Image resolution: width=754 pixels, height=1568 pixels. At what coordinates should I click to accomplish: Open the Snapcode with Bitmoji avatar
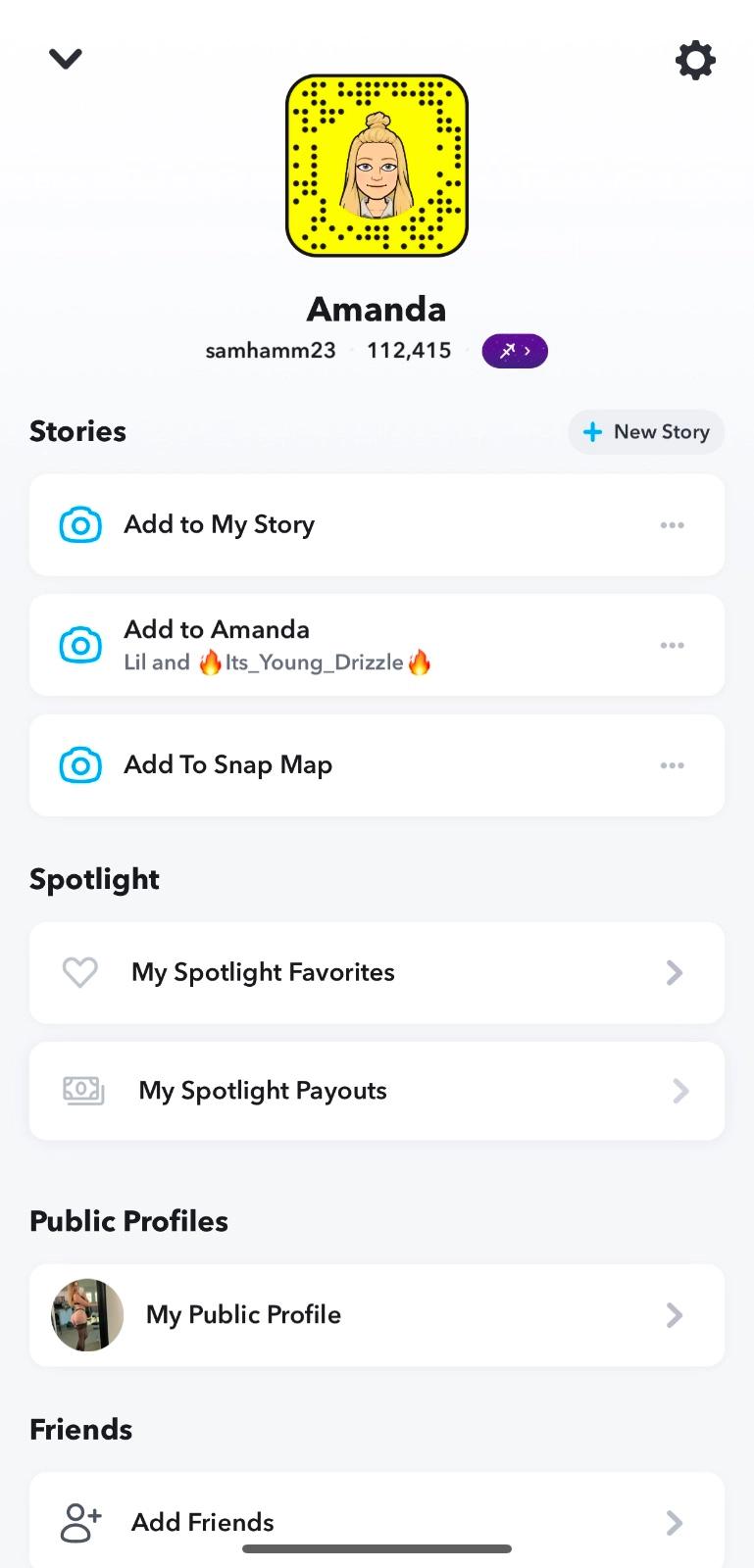(x=377, y=166)
